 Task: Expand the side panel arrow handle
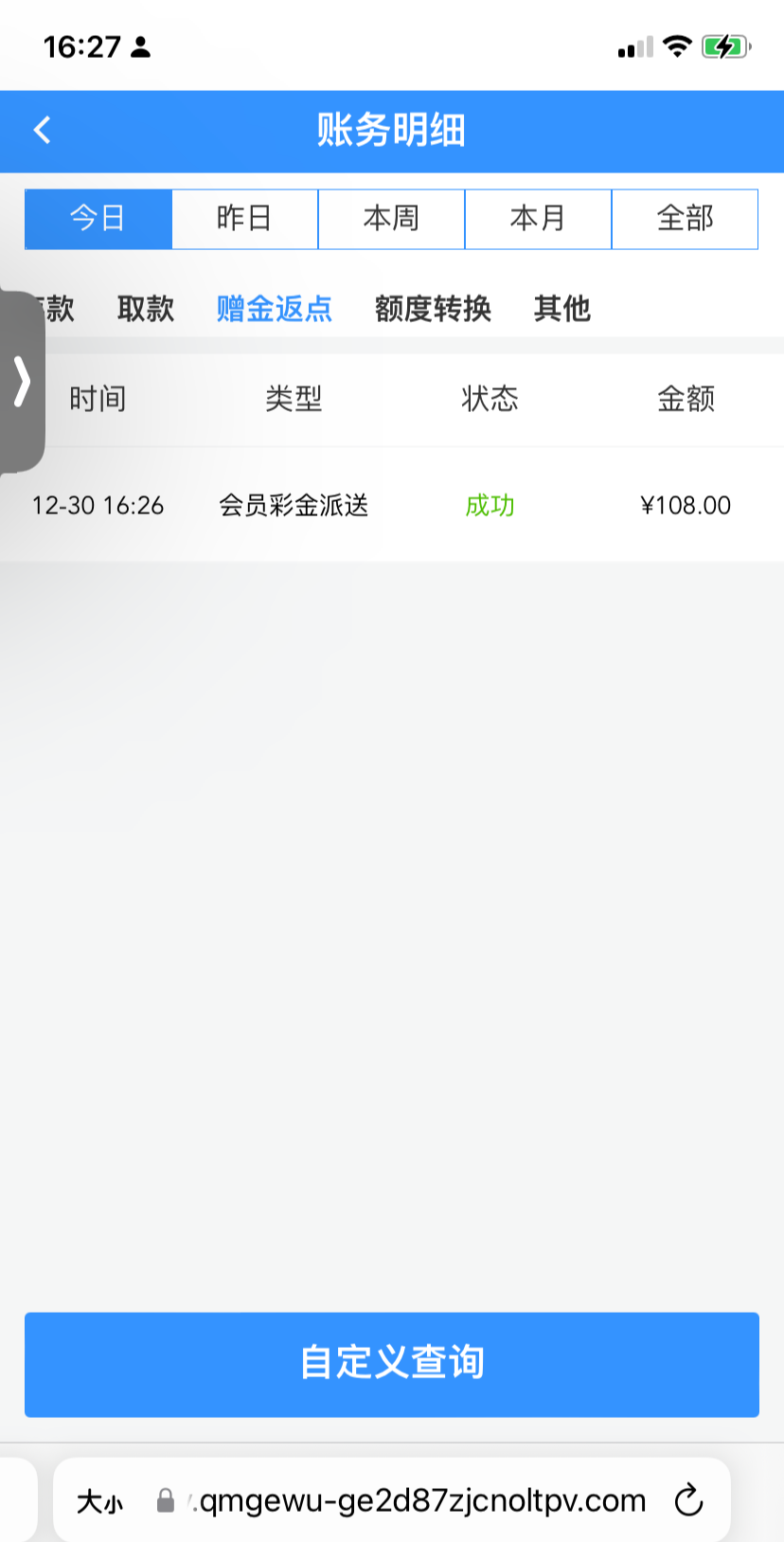pos(22,381)
